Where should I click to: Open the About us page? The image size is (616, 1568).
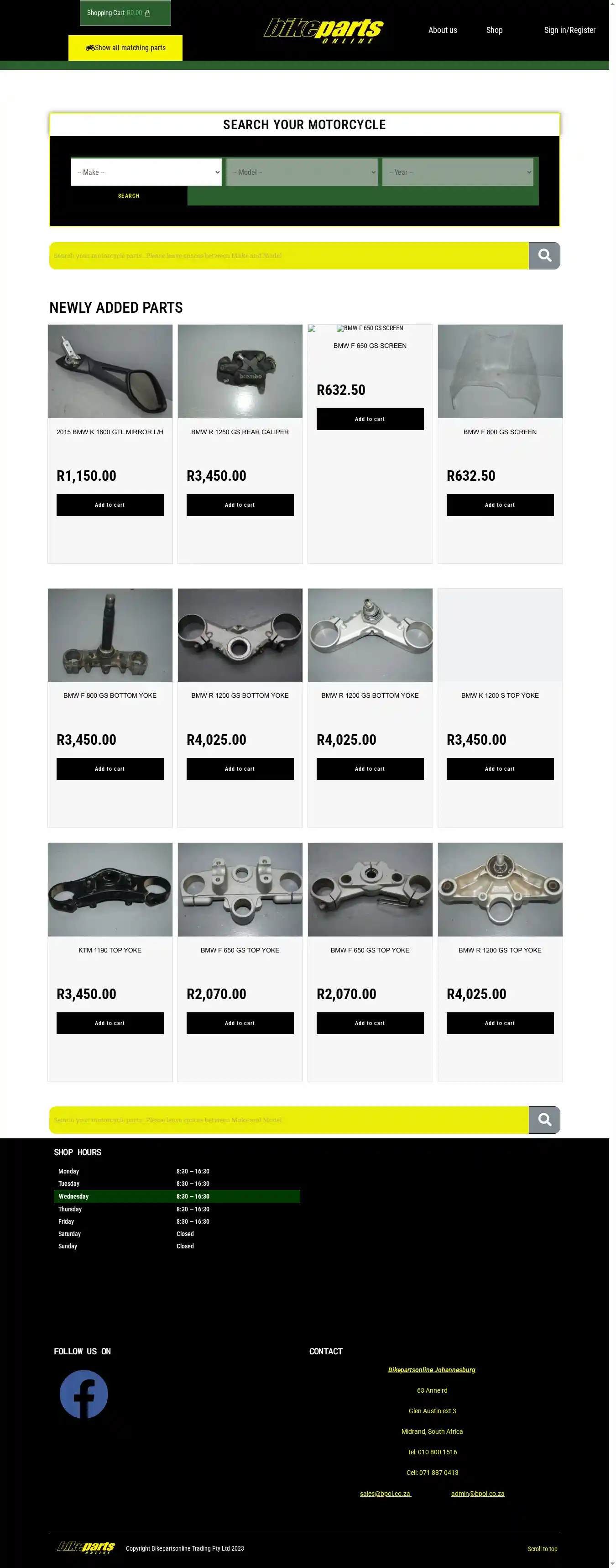[x=442, y=30]
